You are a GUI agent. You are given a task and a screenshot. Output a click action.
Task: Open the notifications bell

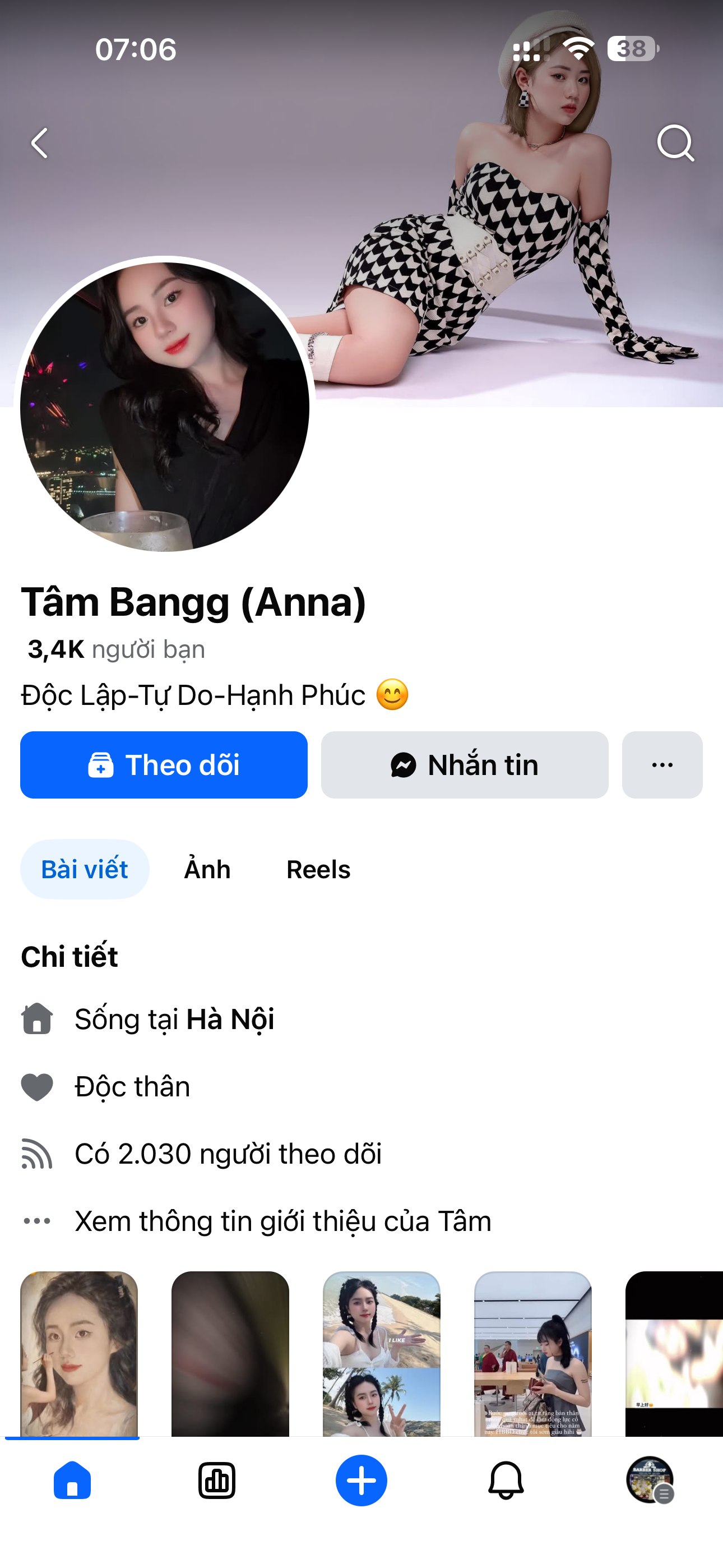coord(506,1481)
